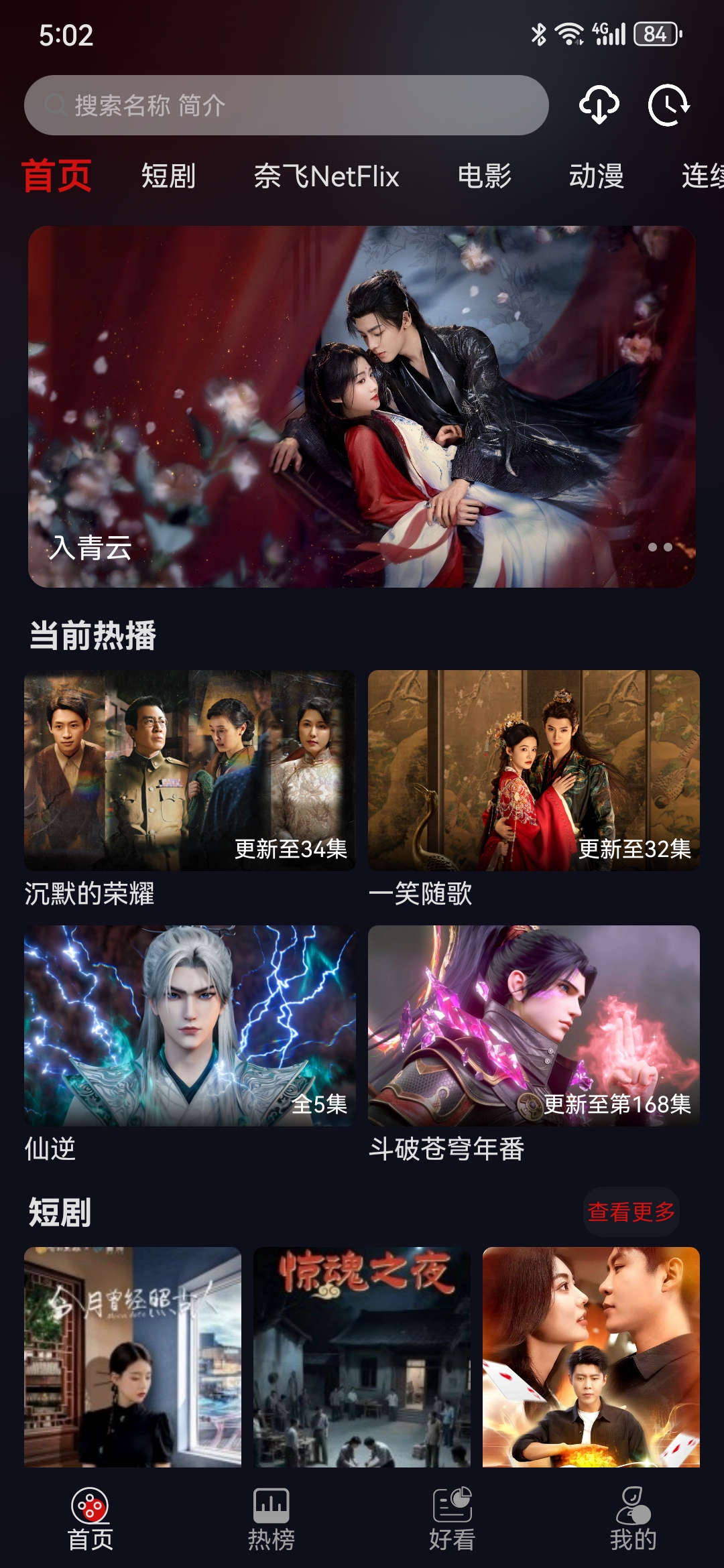Go to the 我的 bottom tab

(x=633, y=1519)
